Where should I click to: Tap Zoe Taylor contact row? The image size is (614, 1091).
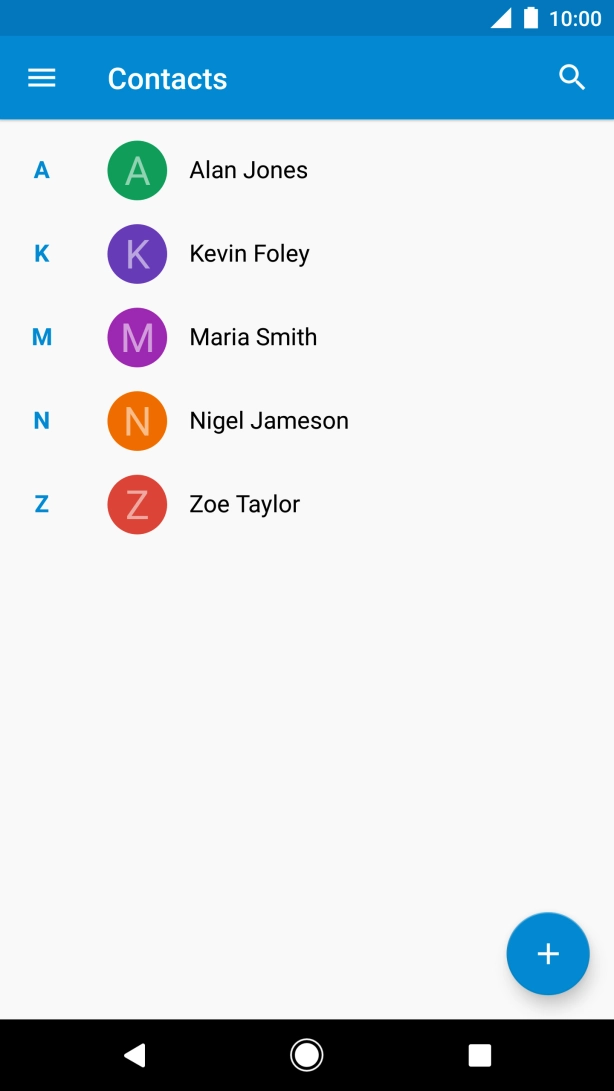244,504
